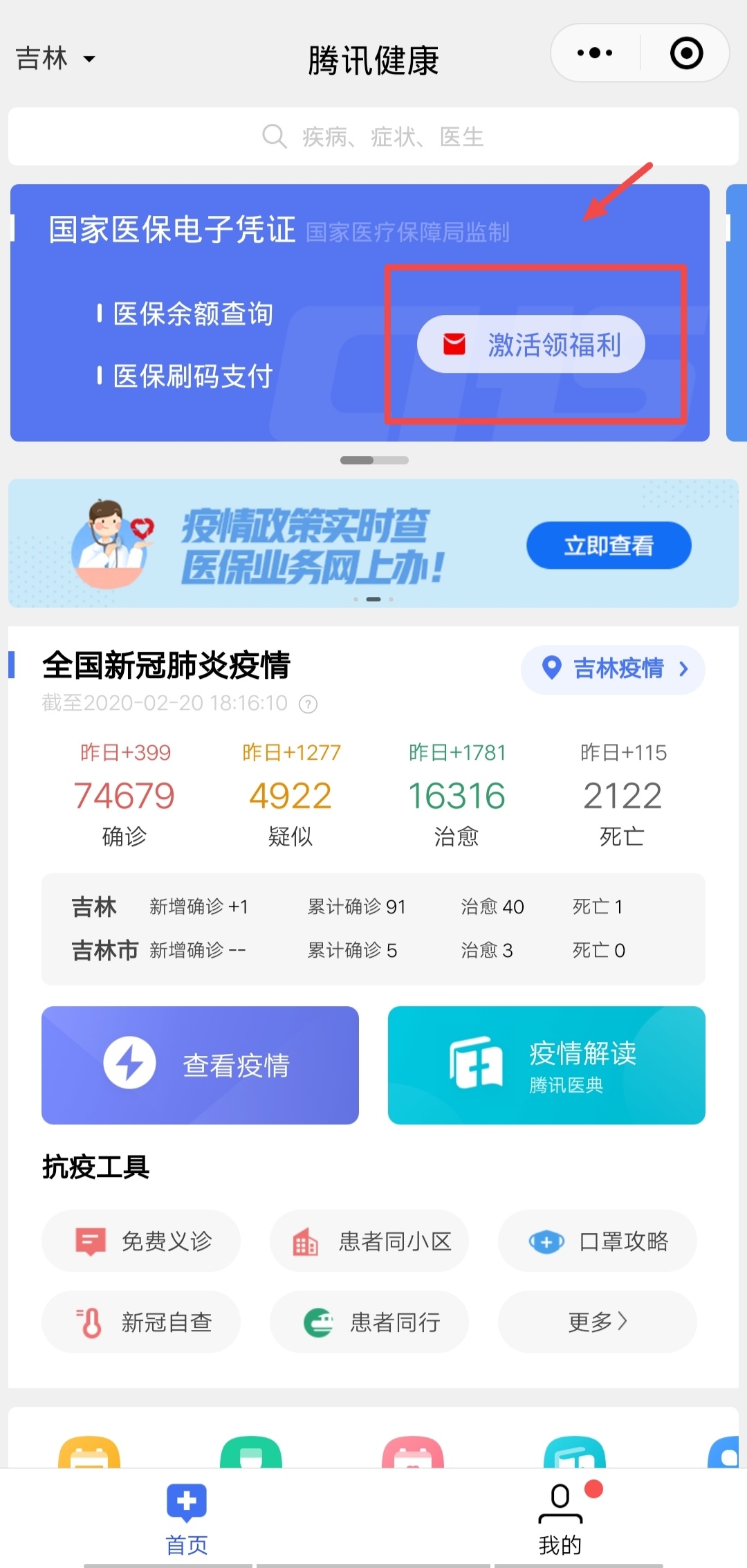Viewport: 747px width, 1568px height.
Task: Tap the 疾病、症状、医生 search box
Action: click(373, 136)
